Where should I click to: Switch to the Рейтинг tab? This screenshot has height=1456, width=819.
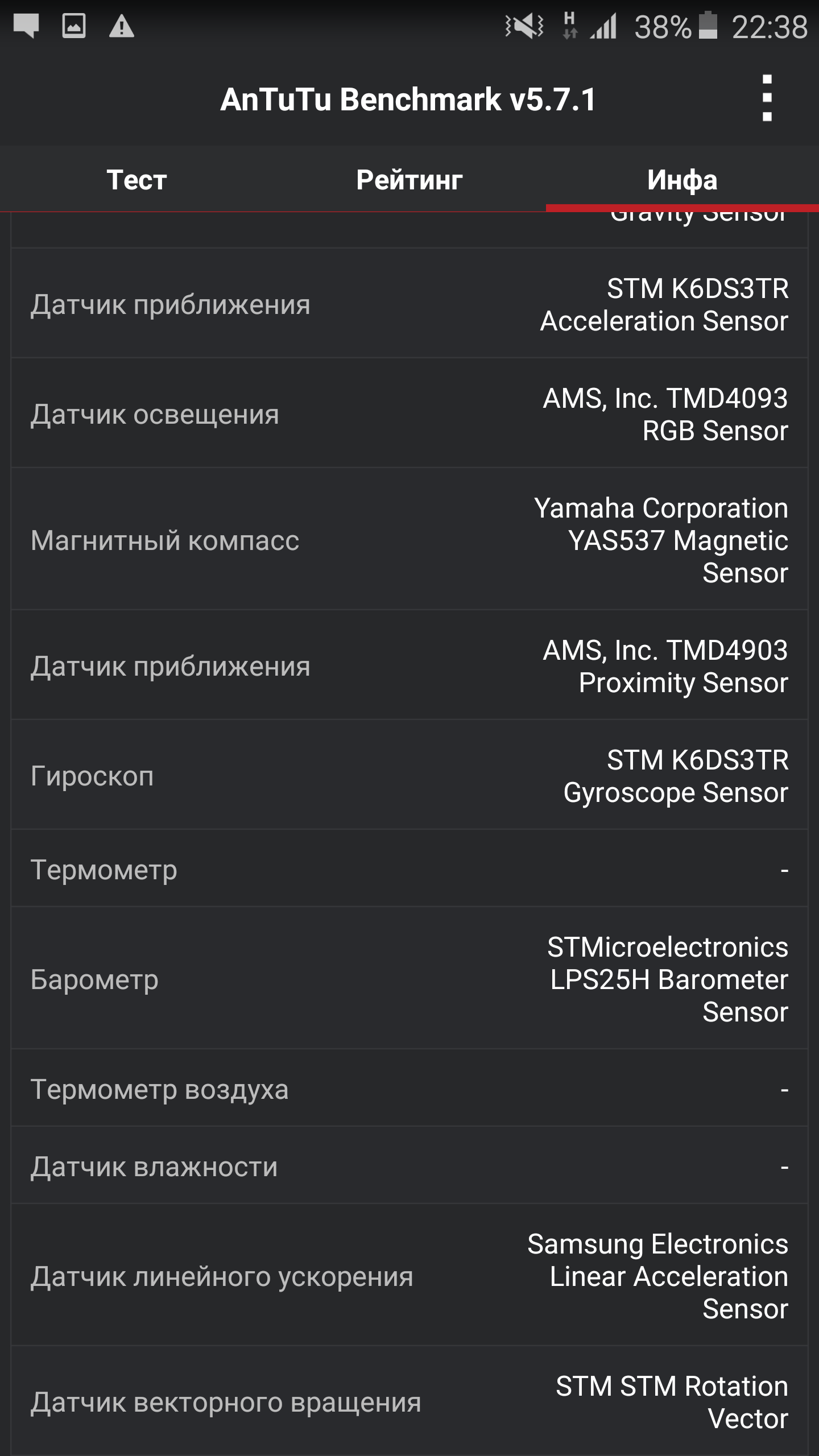click(x=409, y=180)
